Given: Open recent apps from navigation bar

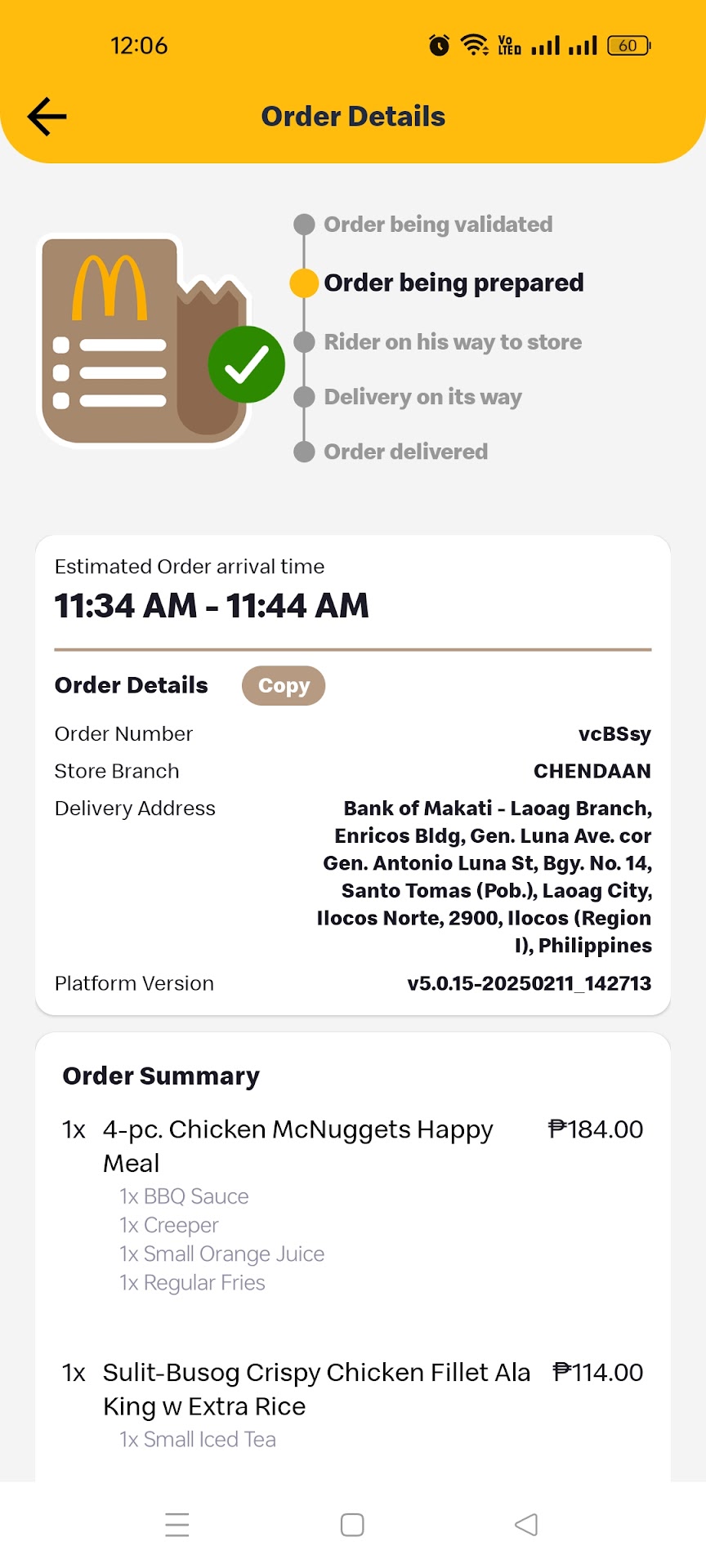Looking at the screenshot, I should 177,1525.
